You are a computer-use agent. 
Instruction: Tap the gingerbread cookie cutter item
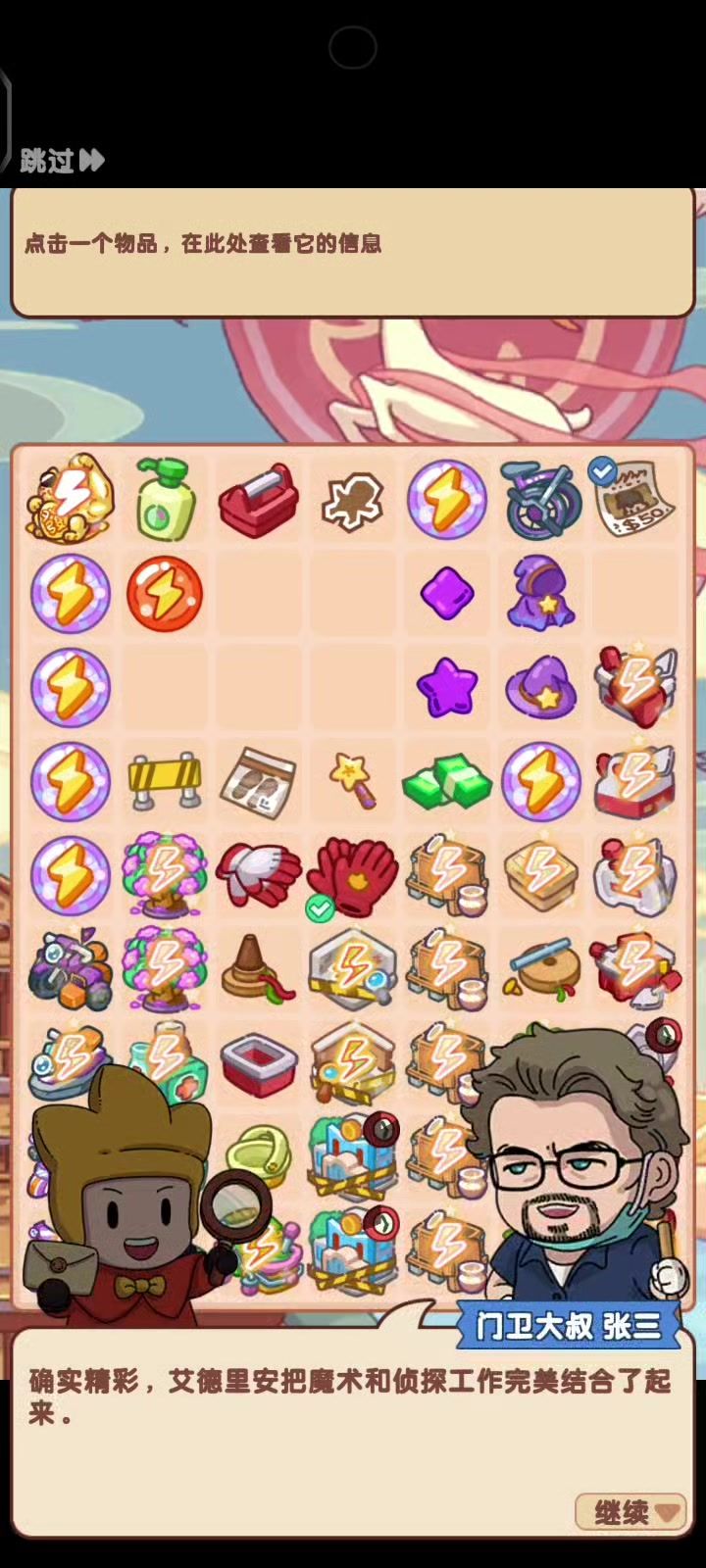coord(353,501)
